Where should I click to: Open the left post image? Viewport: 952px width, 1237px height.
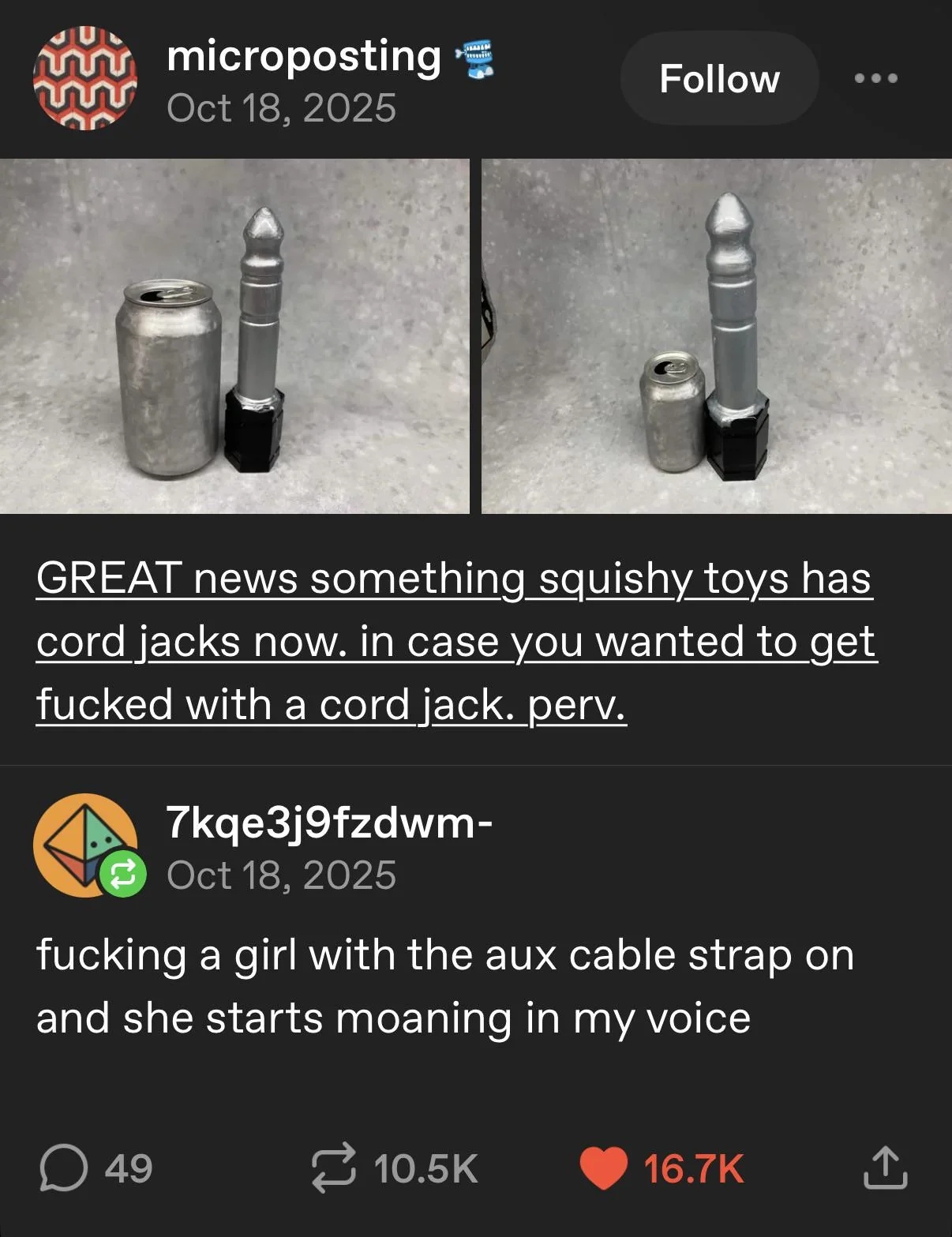coord(234,336)
